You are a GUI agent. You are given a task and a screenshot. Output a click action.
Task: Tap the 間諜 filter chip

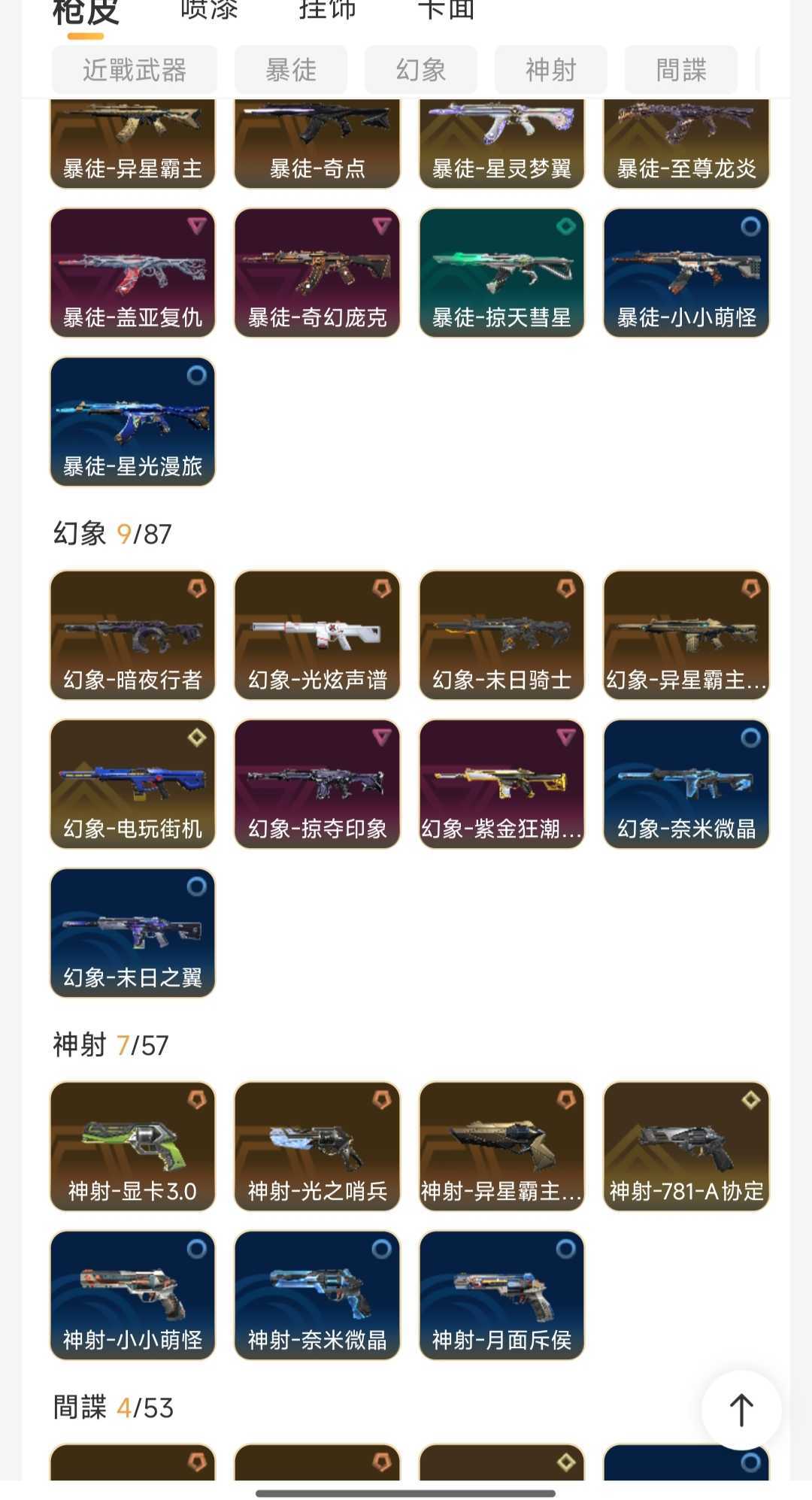click(x=681, y=70)
